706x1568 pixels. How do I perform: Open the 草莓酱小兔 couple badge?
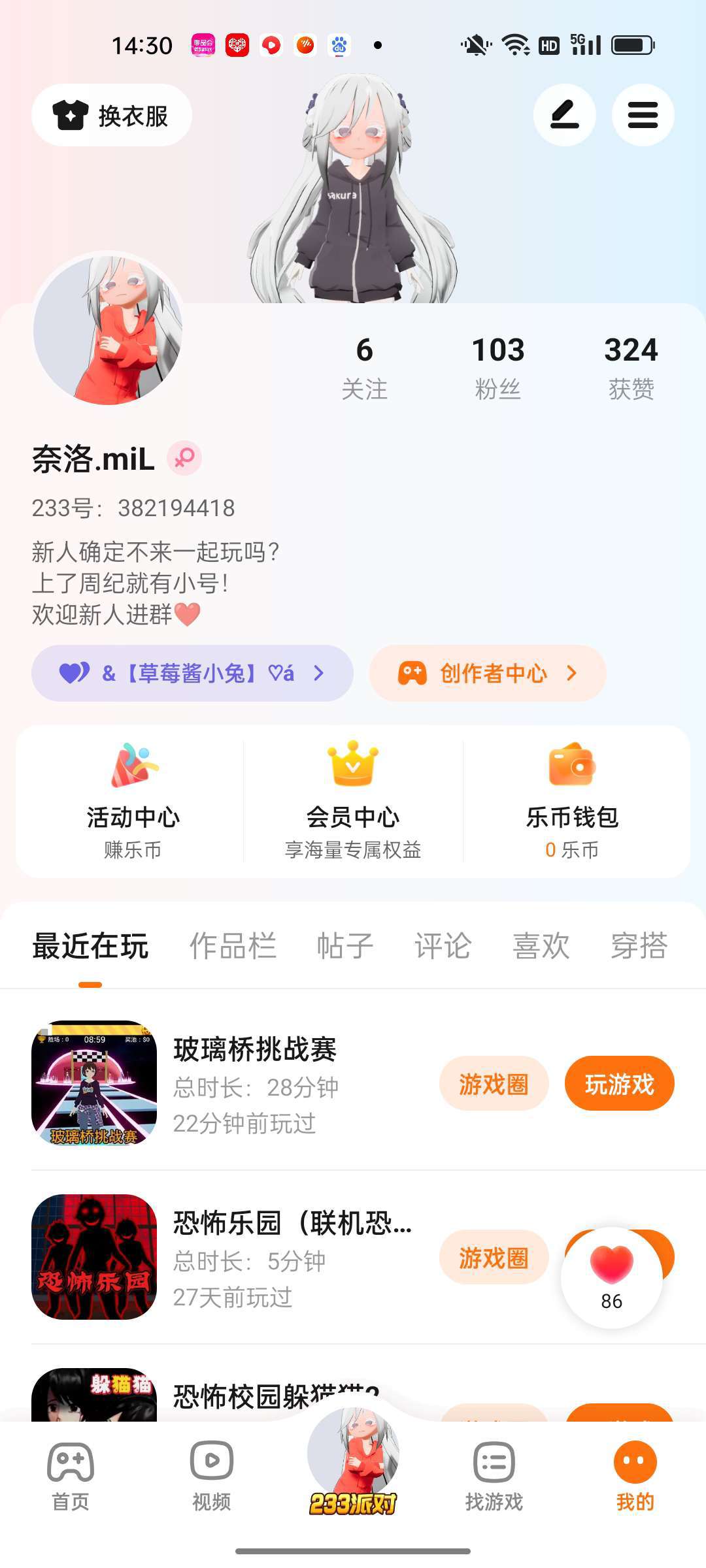192,673
